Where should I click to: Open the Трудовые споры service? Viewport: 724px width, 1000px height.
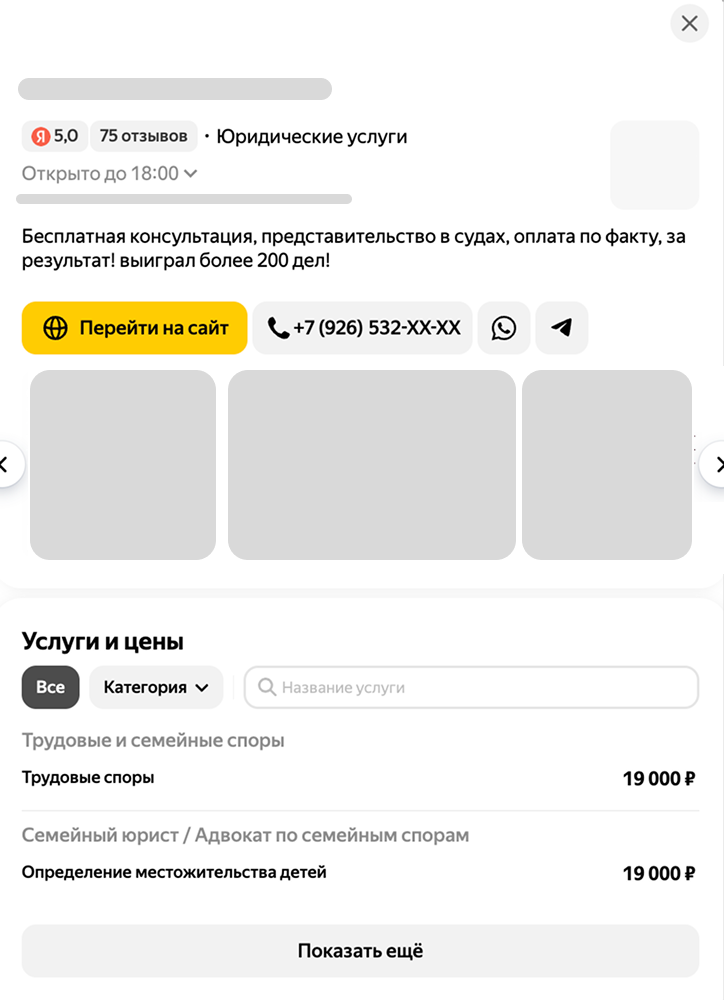tap(88, 778)
